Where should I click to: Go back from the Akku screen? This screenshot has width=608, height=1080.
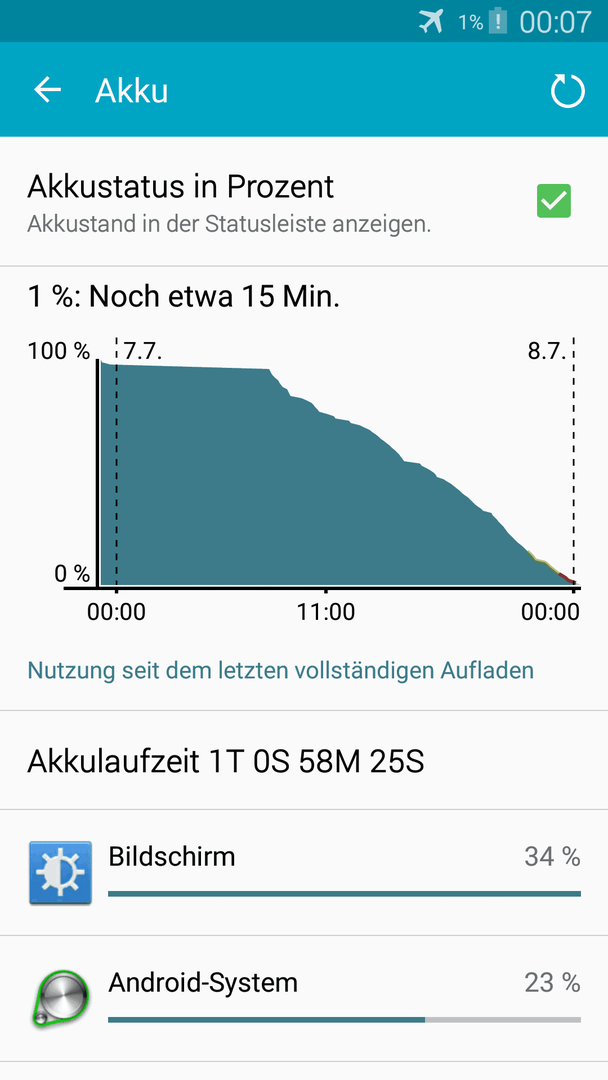48,90
